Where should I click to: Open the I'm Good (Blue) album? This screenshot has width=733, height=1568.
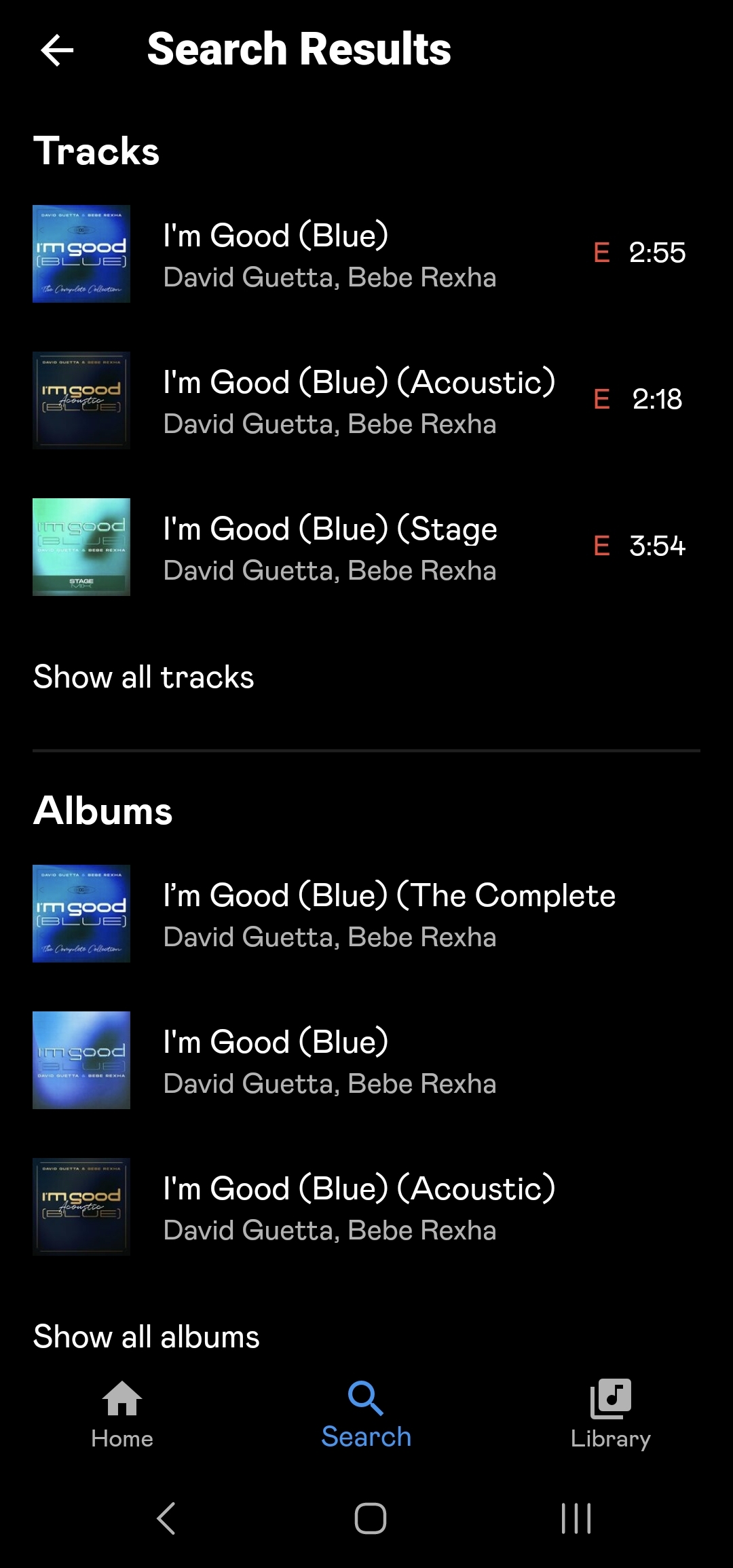pos(330,1061)
